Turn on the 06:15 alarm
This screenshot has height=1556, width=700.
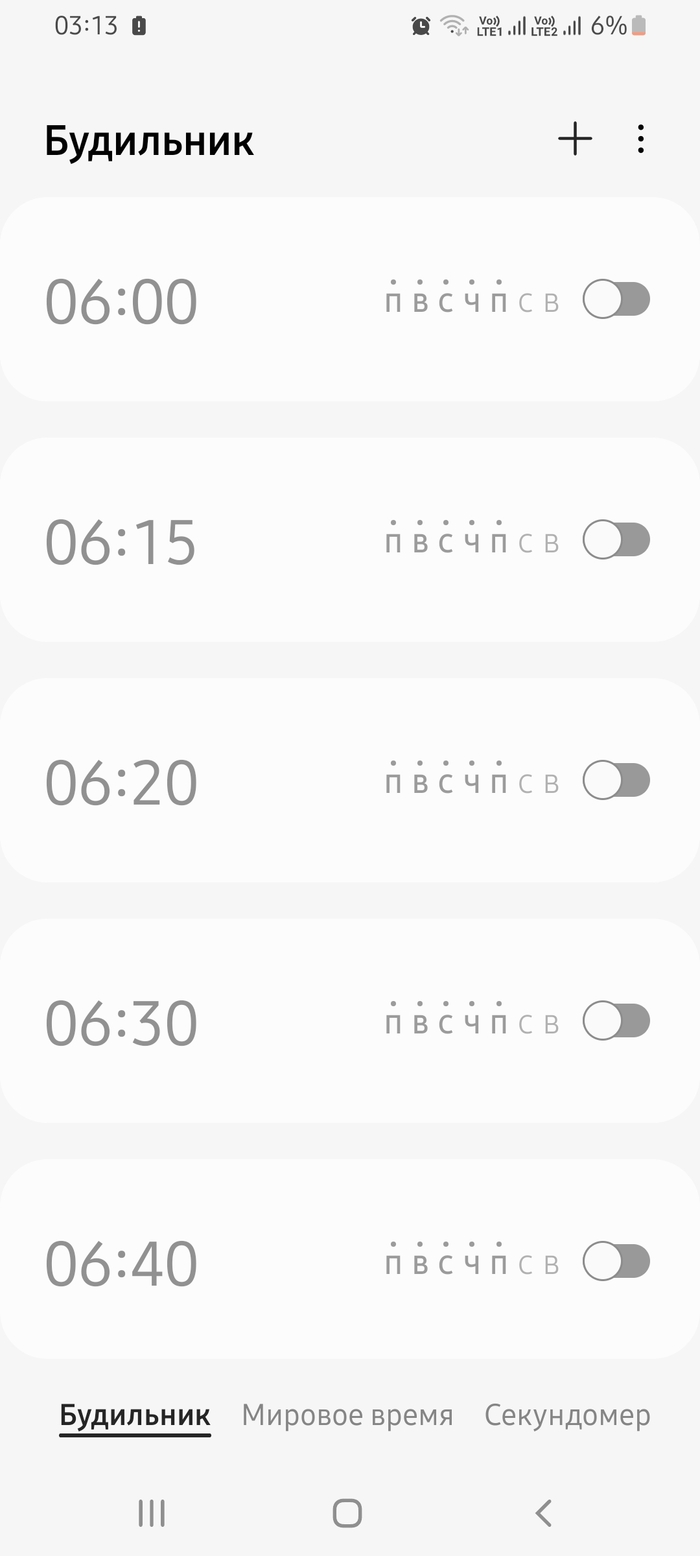click(616, 540)
